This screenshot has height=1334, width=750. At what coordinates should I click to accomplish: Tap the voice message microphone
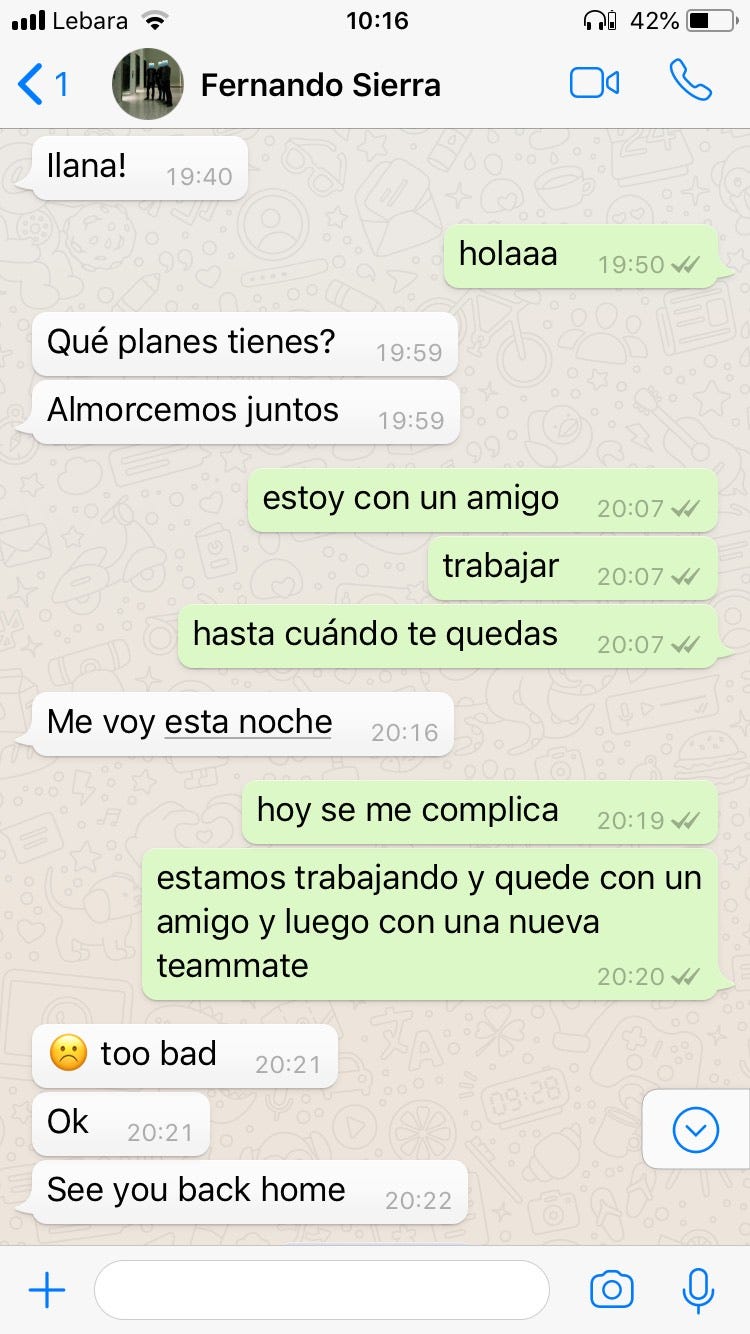[698, 1291]
